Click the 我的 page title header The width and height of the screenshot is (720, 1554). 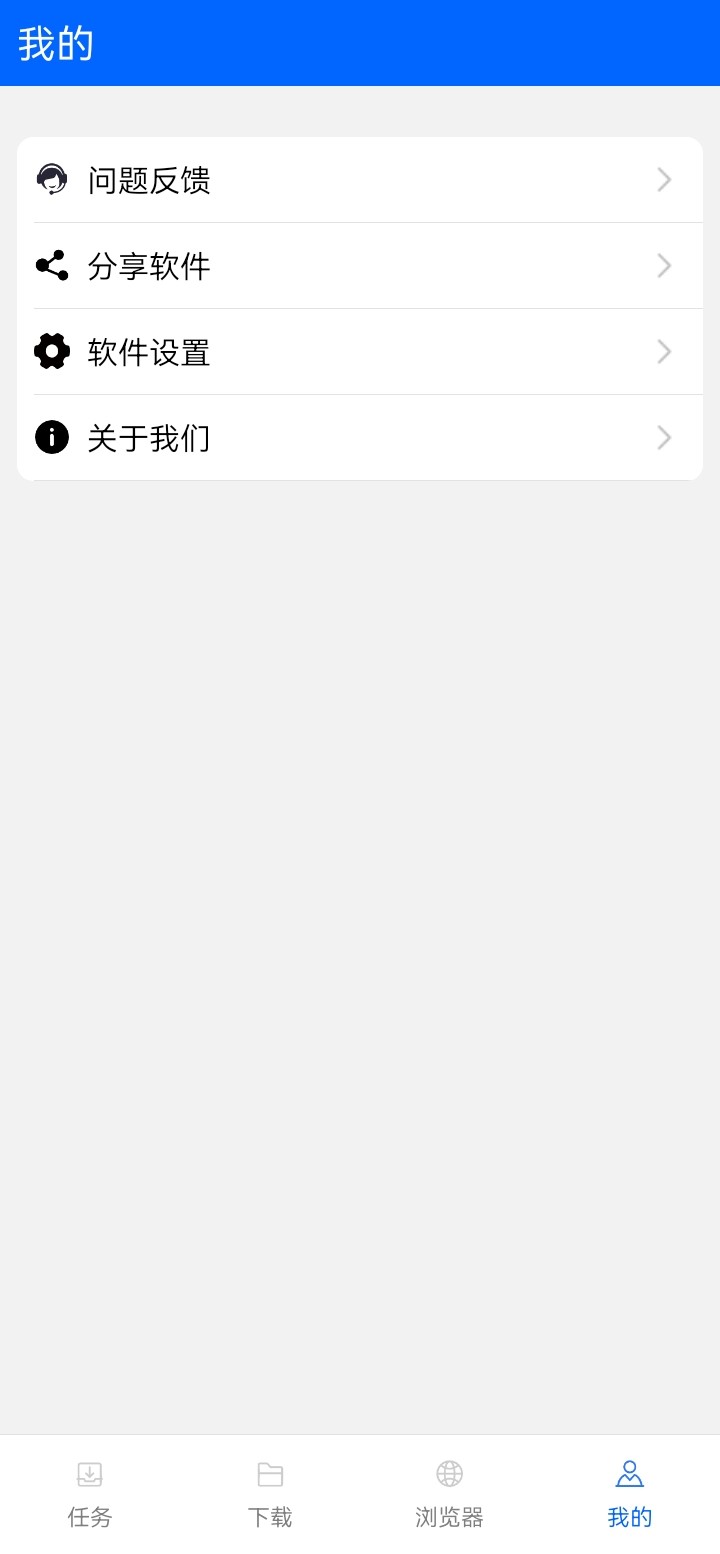pyautogui.click(x=55, y=44)
